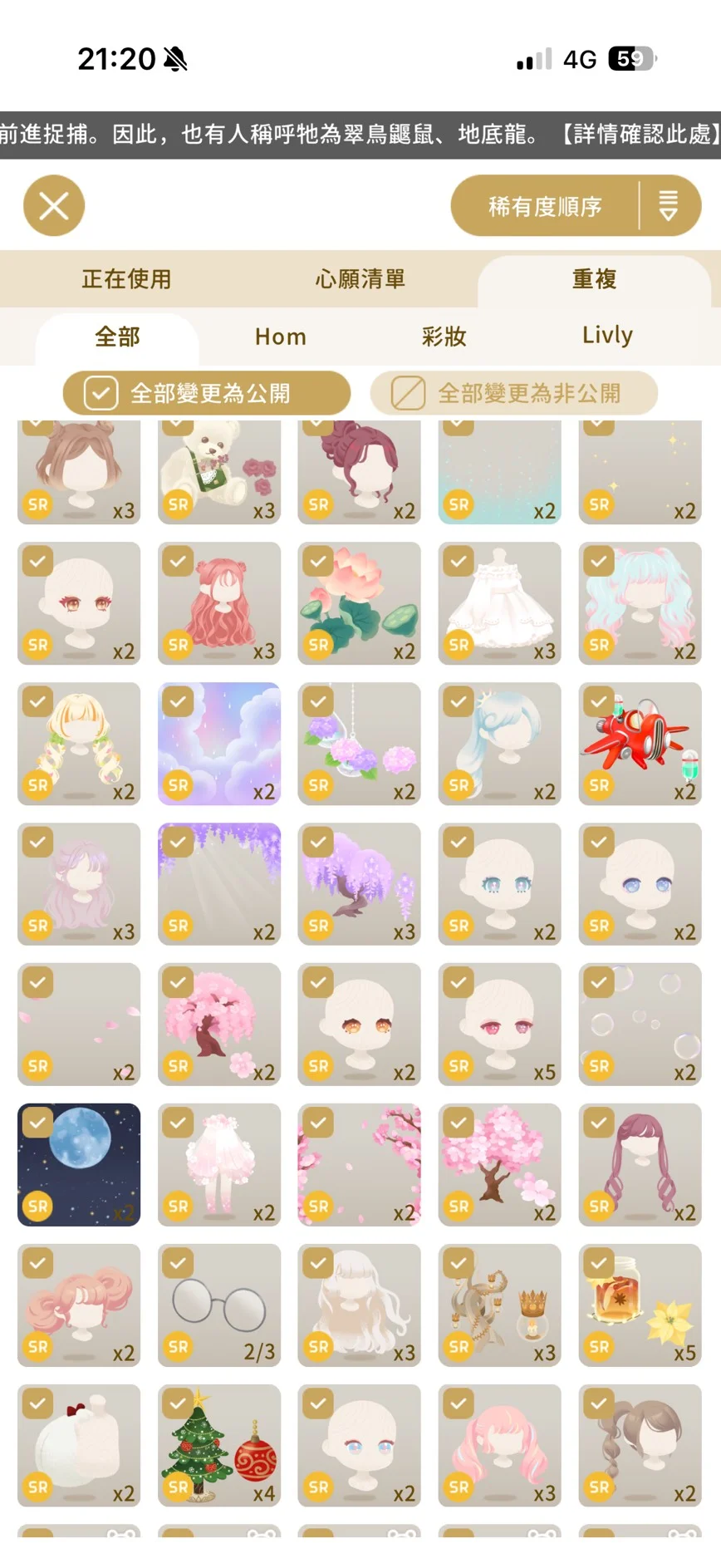The width and height of the screenshot is (721, 1568).
Task: Switch to the 心願清單 tab
Action: [360, 279]
